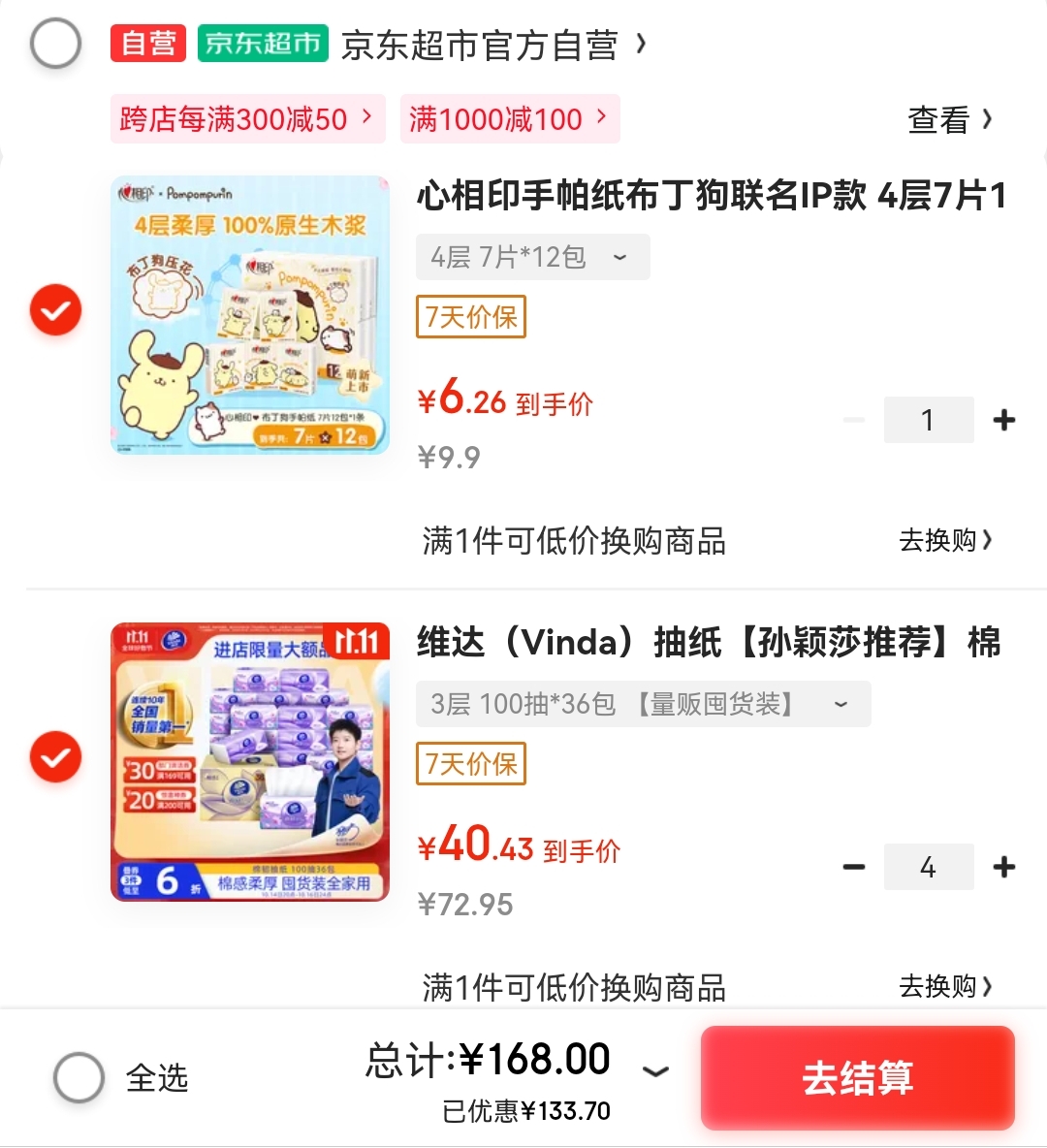Proceed to checkout with 去结算
This screenshot has width=1047, height=1148.
point(858,1077)
